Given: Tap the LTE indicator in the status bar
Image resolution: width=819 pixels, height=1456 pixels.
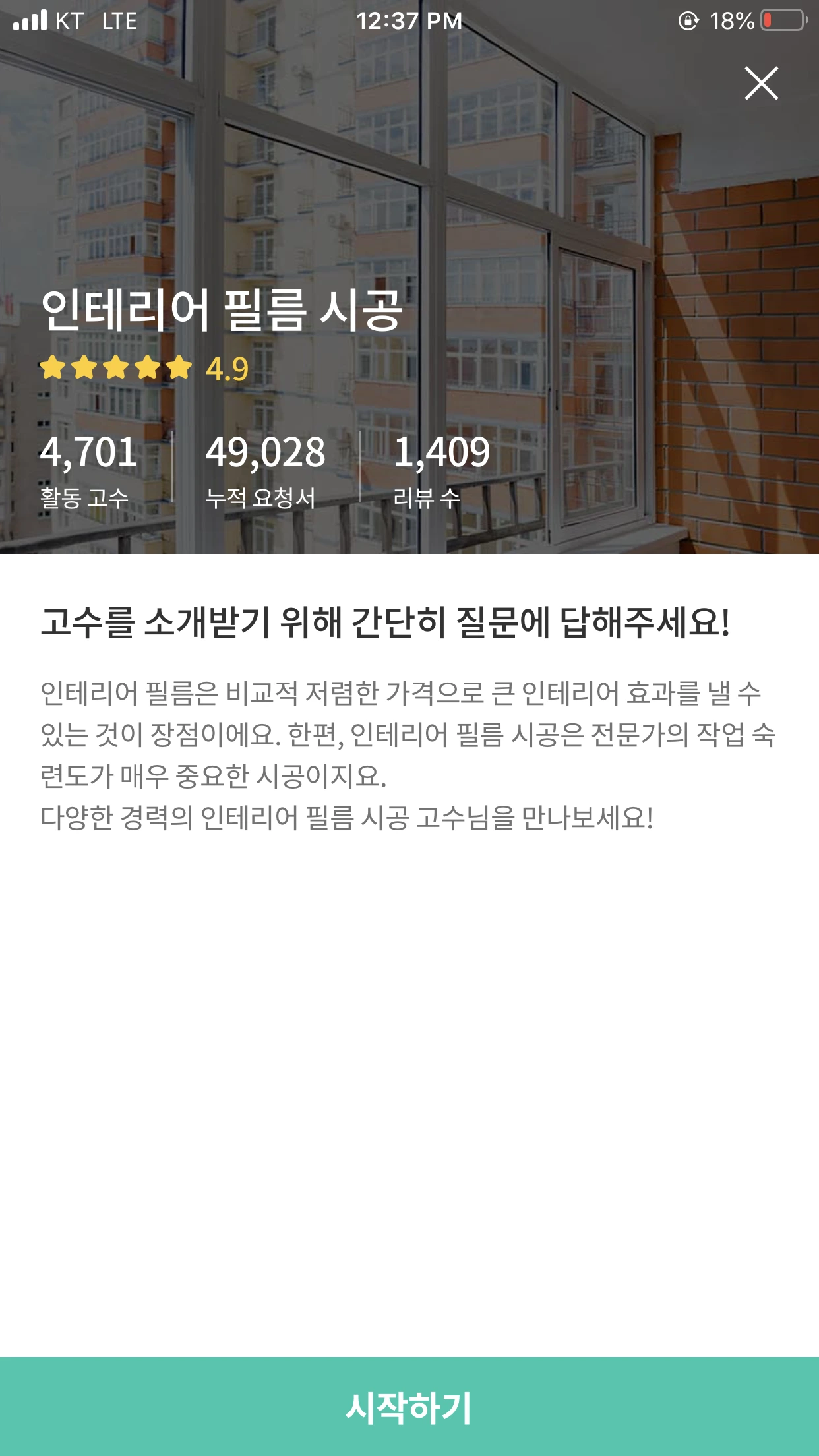Looking at the screenshot, I should [x=119, y=22].
